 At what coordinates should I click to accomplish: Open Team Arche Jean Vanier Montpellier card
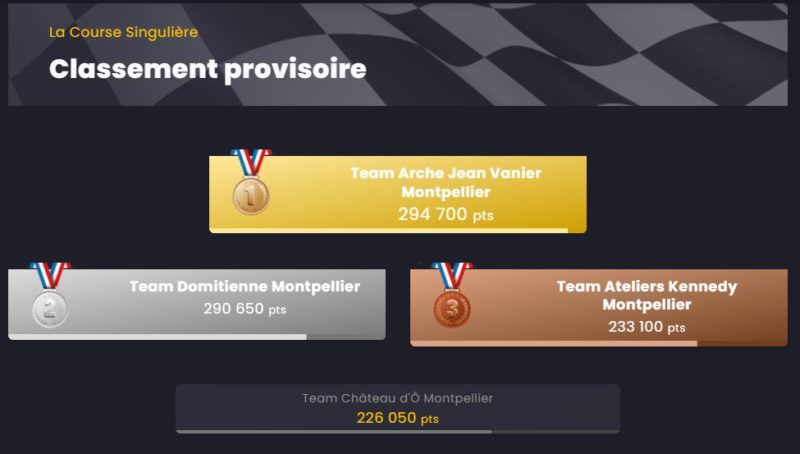point(397,193)
